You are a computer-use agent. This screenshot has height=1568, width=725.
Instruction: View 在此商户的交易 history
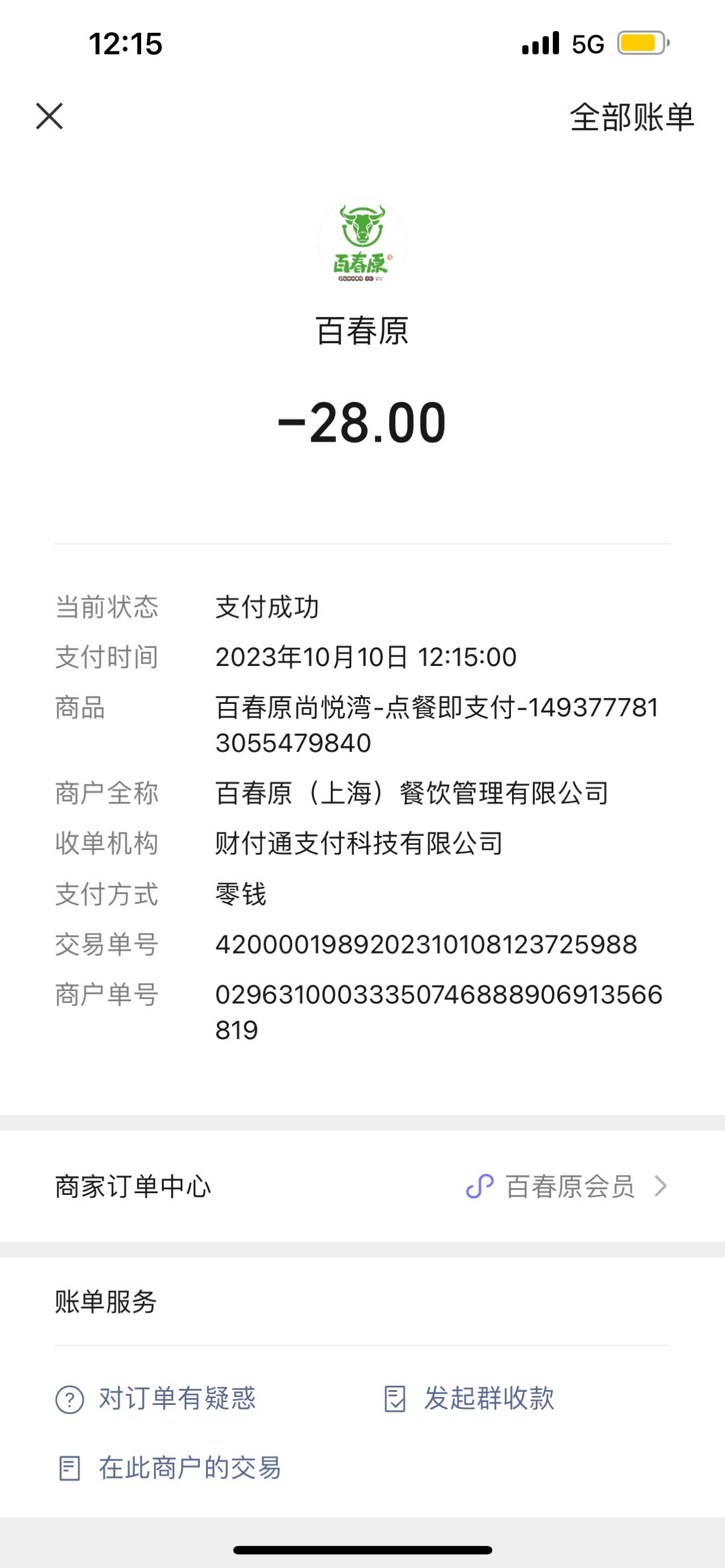169,1468
